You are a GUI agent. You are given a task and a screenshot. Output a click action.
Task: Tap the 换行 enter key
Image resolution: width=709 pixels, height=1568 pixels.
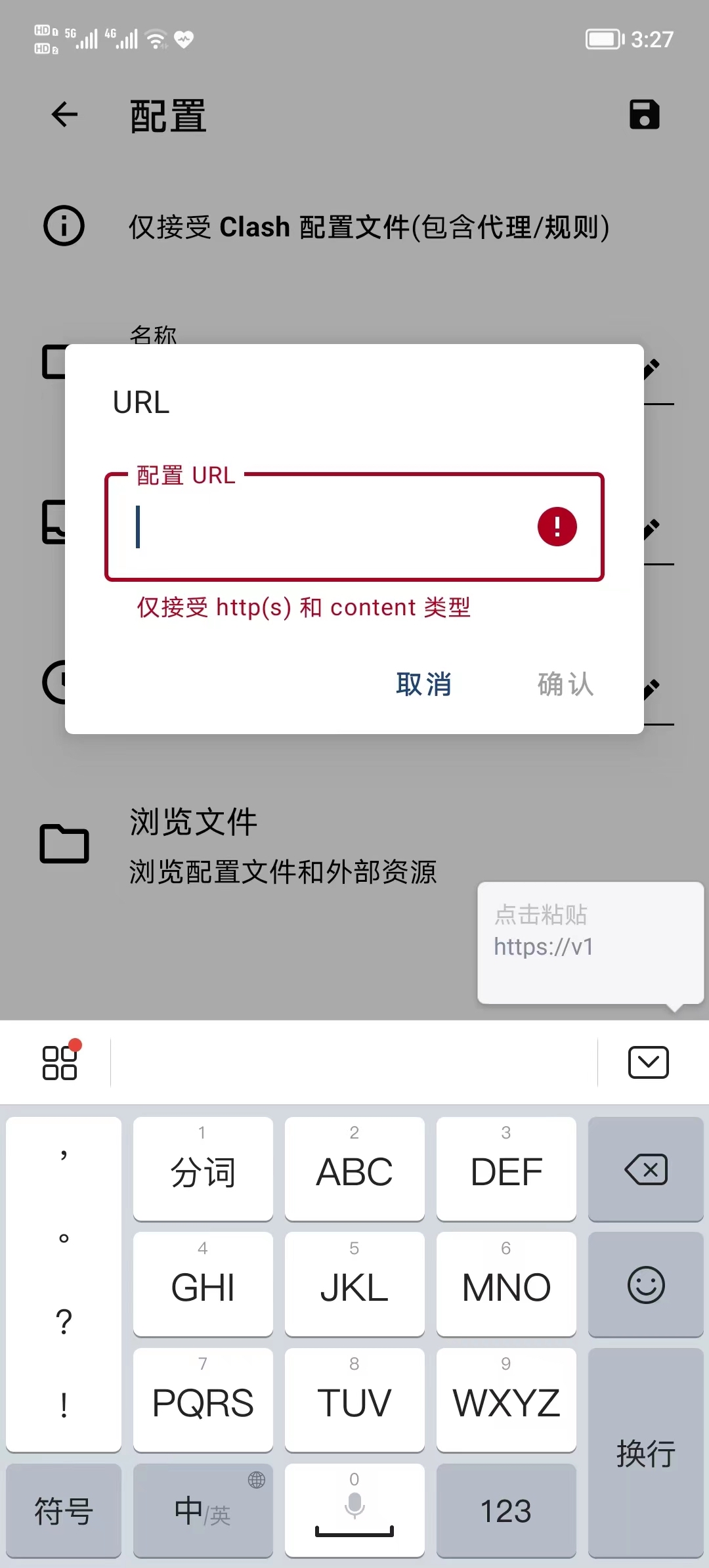click(x=646, y=1452)
